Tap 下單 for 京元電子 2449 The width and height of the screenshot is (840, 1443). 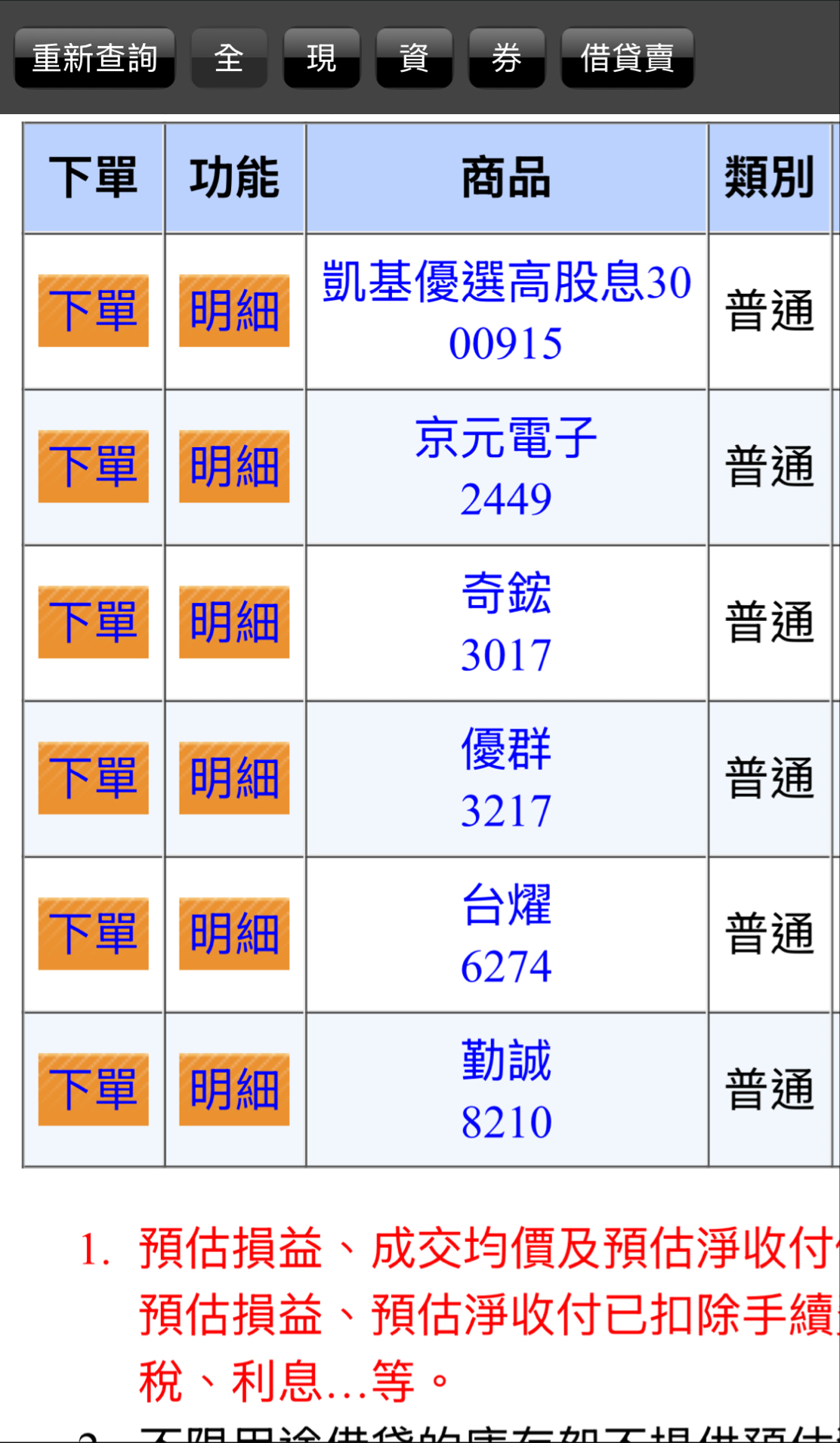point(93,466)
